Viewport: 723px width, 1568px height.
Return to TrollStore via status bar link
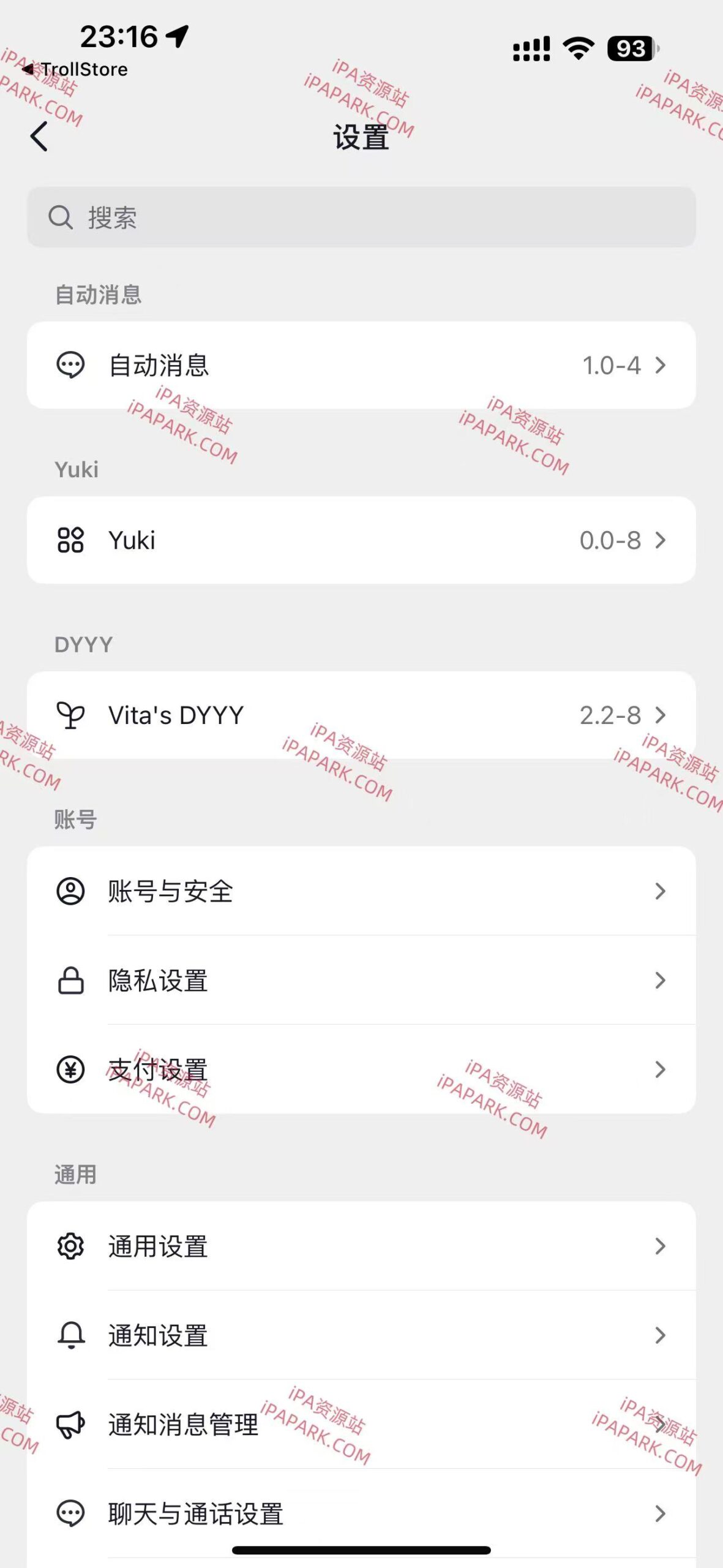tap(76, 69)
